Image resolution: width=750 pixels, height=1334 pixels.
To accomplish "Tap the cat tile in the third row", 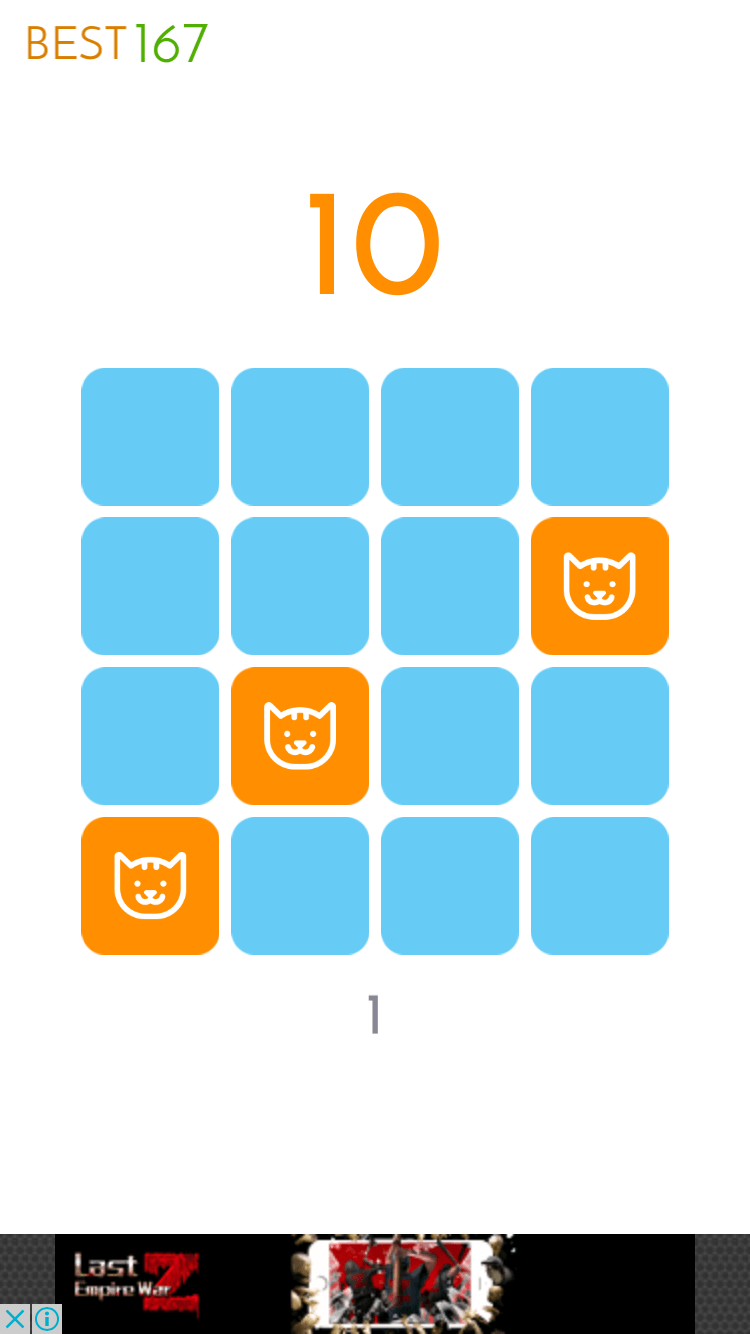I will 300,736.
